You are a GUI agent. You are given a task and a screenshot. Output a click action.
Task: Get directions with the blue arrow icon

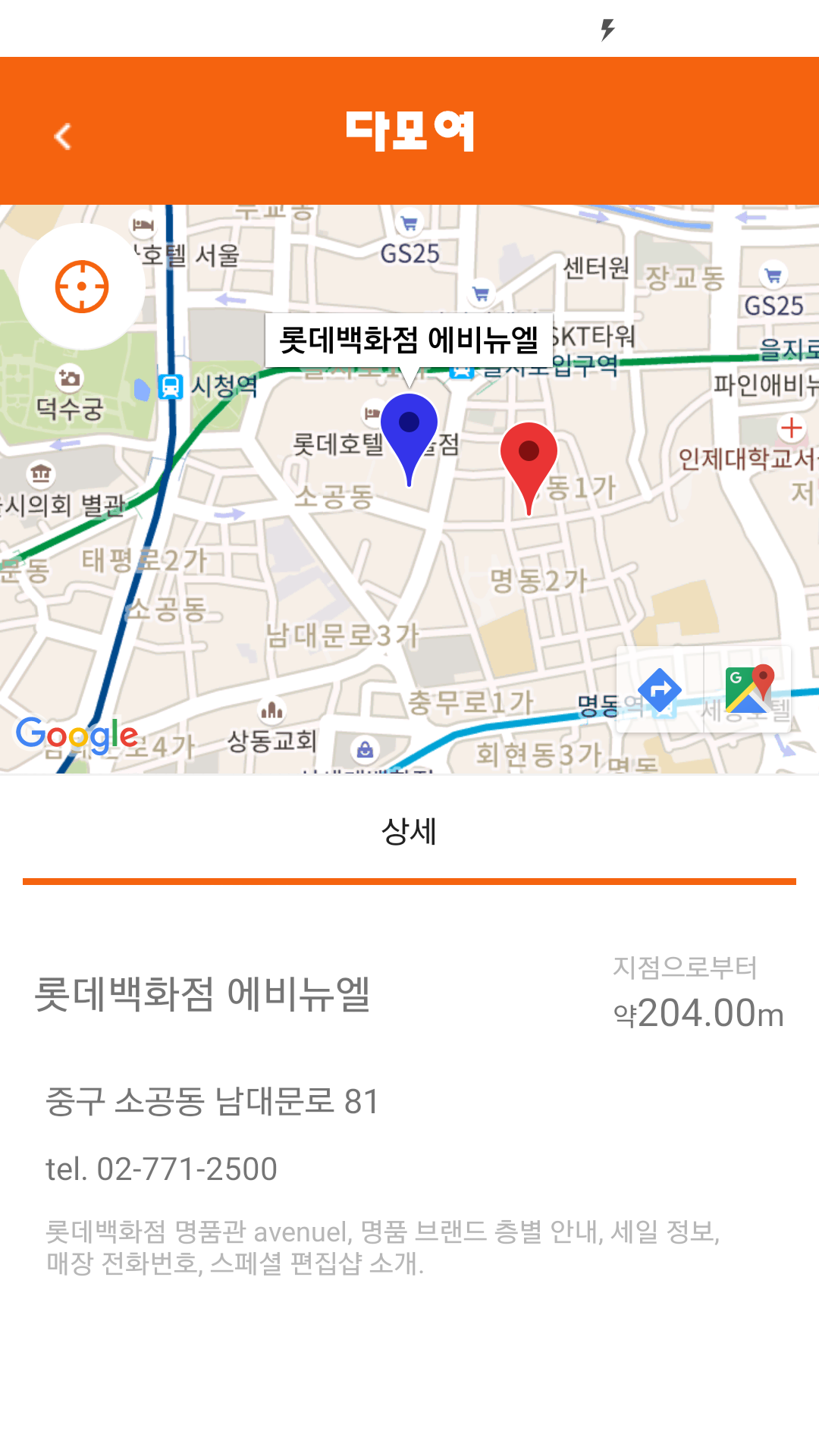pyautogui.click(x=660, y=689)
